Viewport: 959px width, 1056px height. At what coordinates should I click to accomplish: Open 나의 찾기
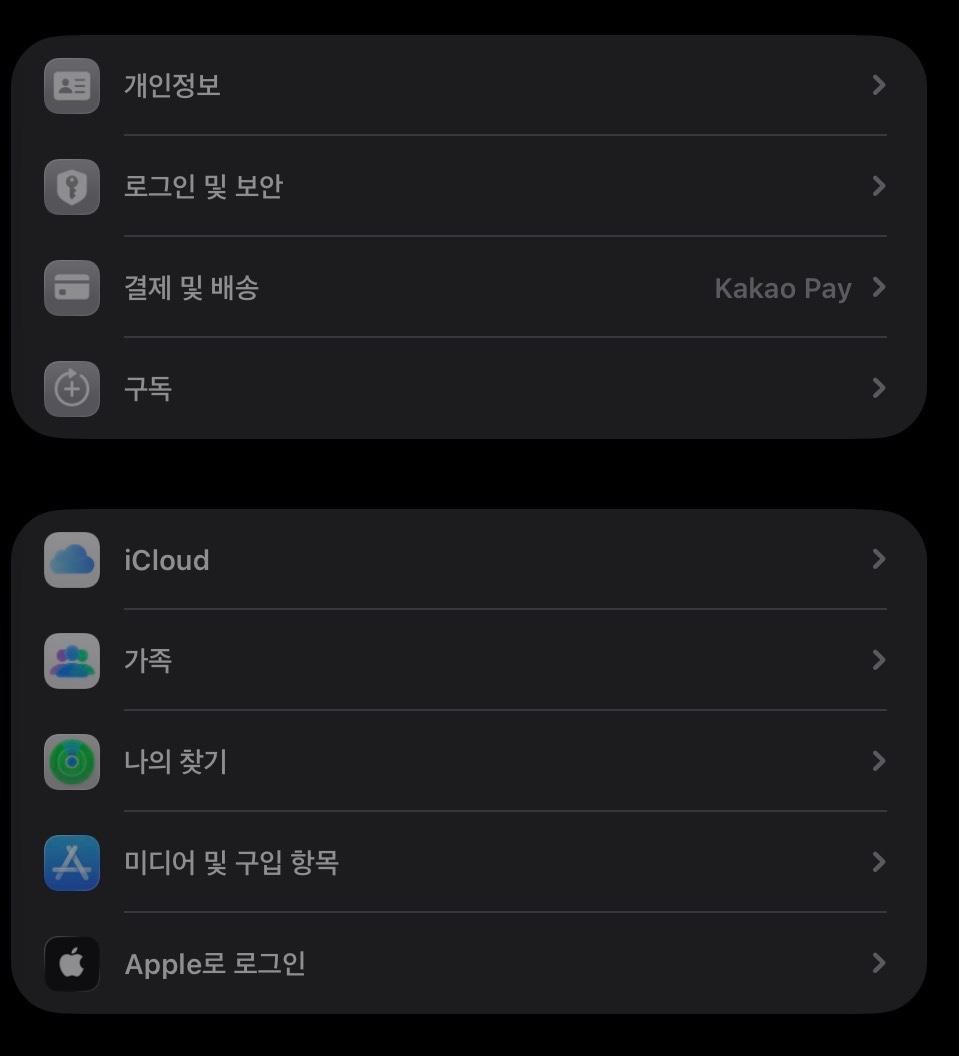[x=468, y=762]
